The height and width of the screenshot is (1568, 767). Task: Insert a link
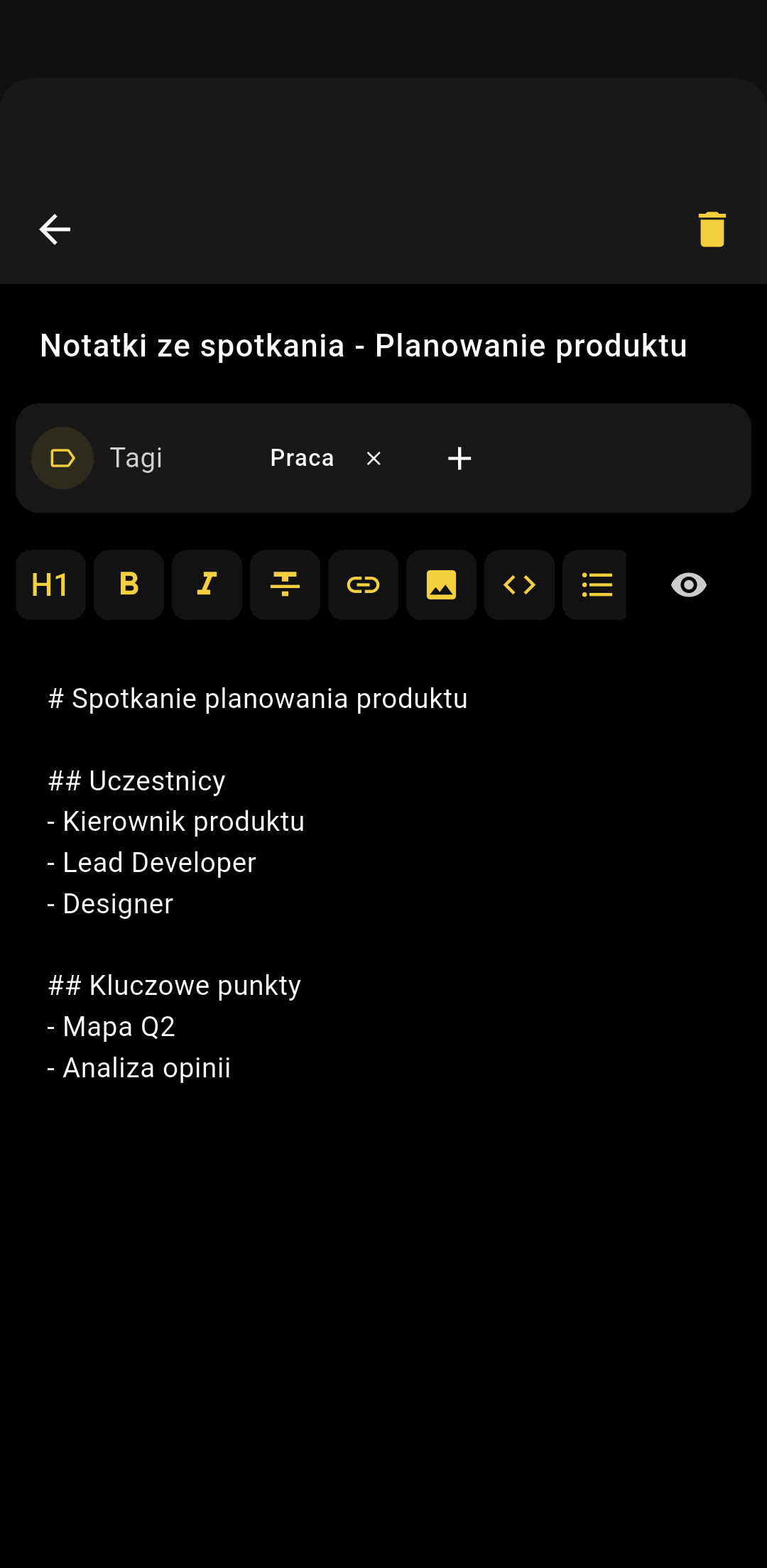363,585
